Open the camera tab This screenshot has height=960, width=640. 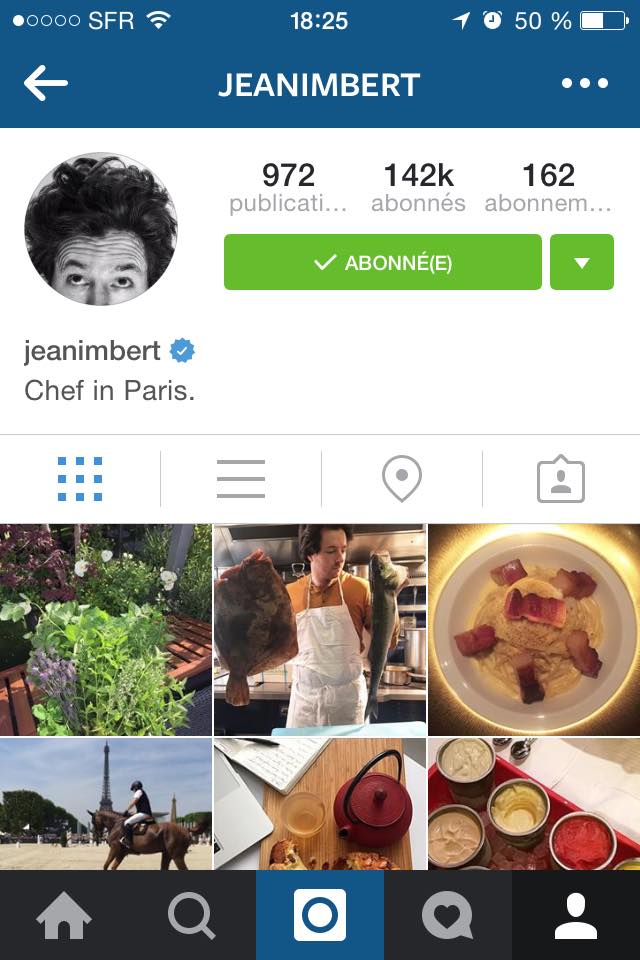[320, 915]
